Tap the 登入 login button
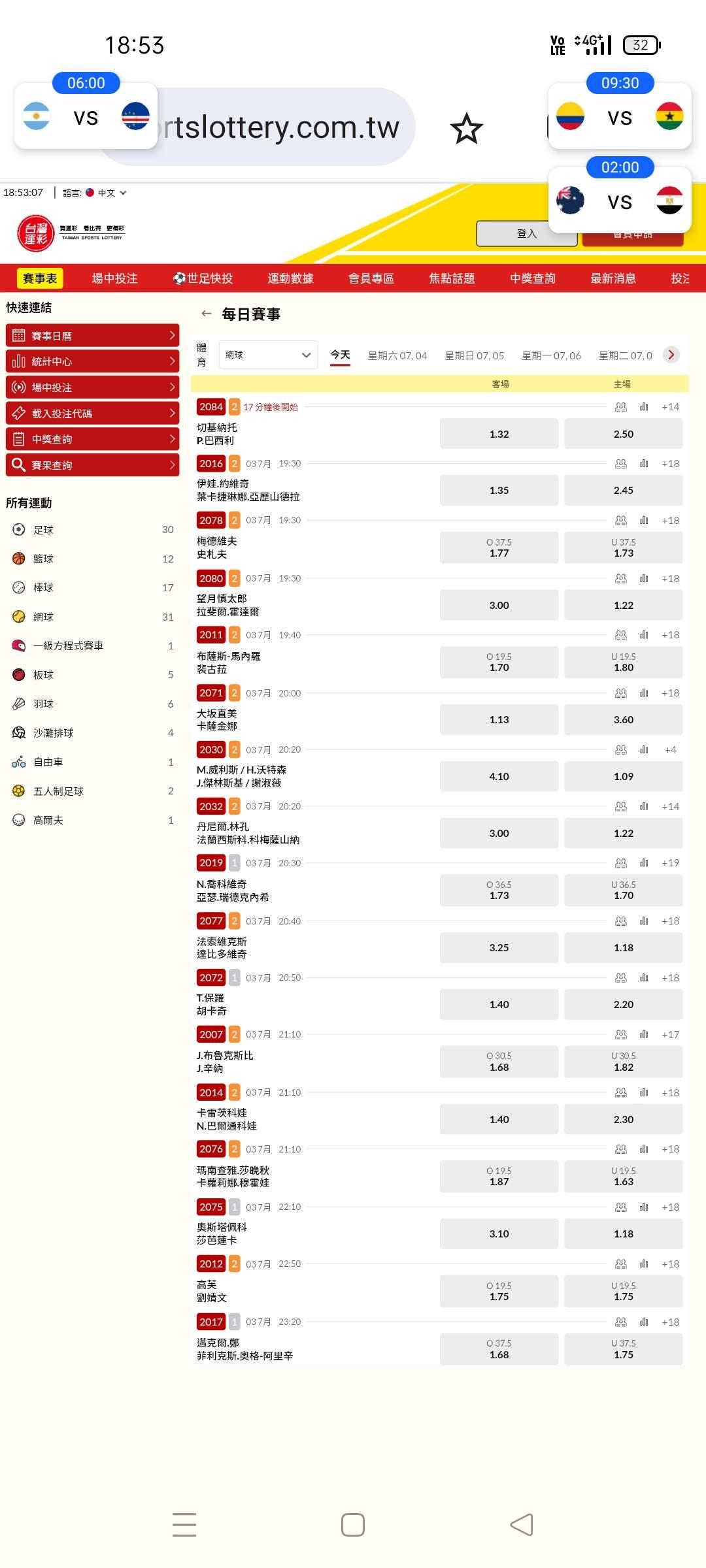 (526, 233)
